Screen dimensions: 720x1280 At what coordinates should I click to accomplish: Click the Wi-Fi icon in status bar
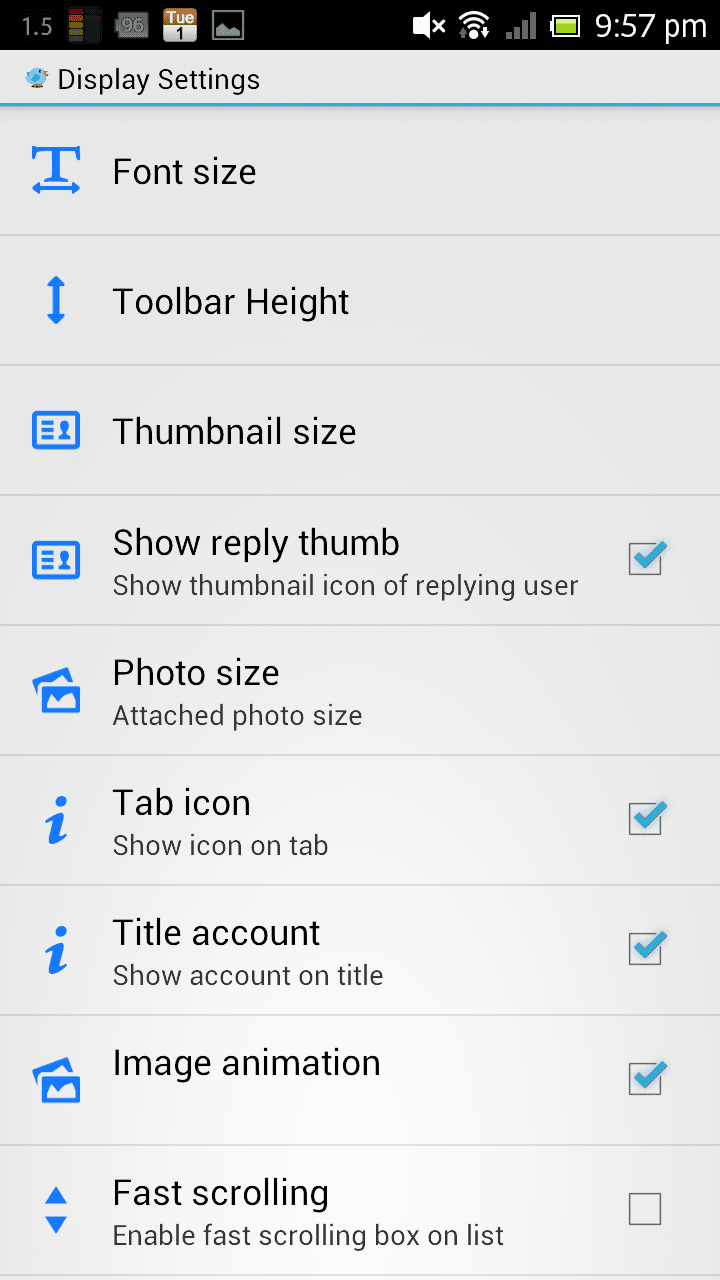pyautogui.click(x=475, y=25)
